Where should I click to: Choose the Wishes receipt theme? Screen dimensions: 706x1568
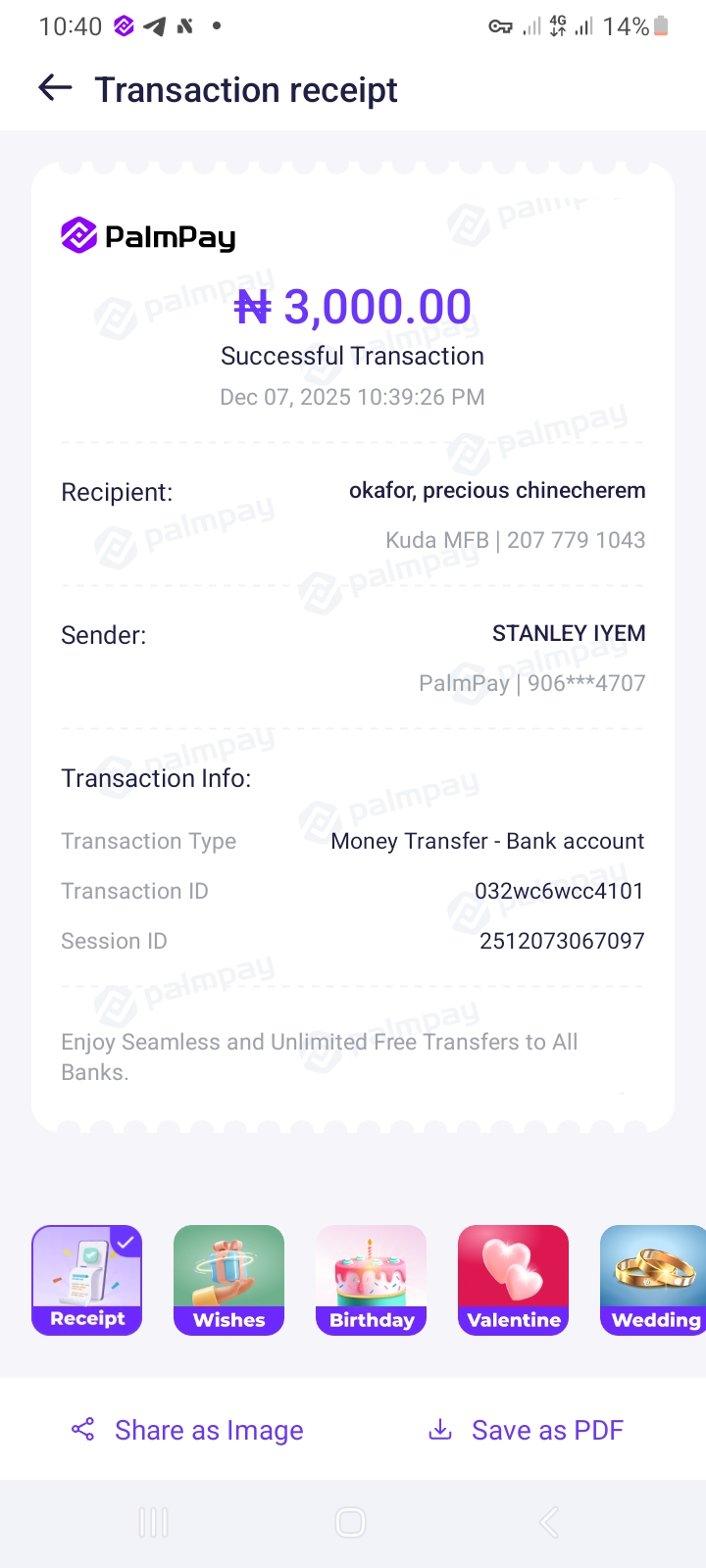pos(228,1279)
